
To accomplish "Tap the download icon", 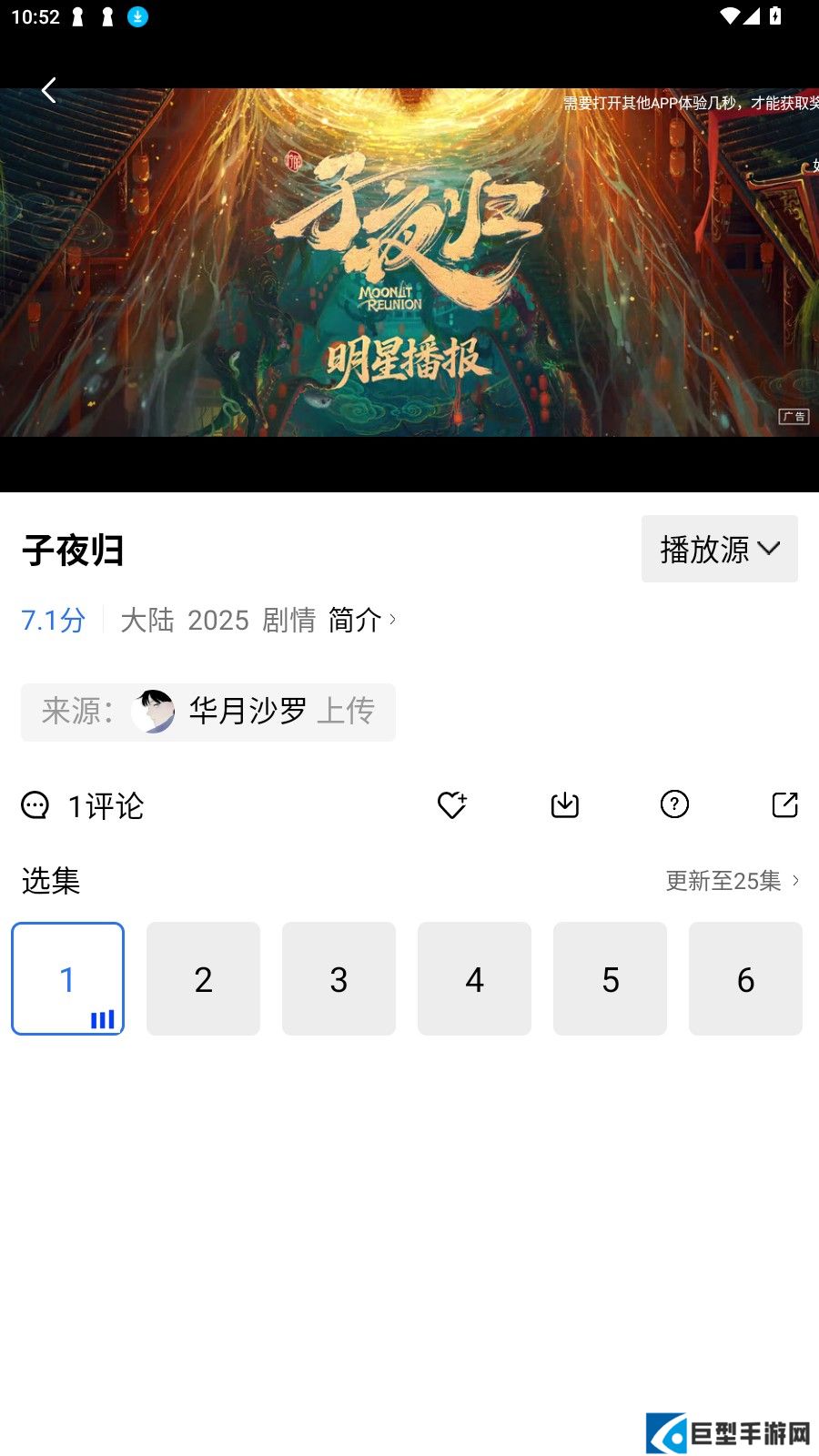I will click(x=564, y=804).
